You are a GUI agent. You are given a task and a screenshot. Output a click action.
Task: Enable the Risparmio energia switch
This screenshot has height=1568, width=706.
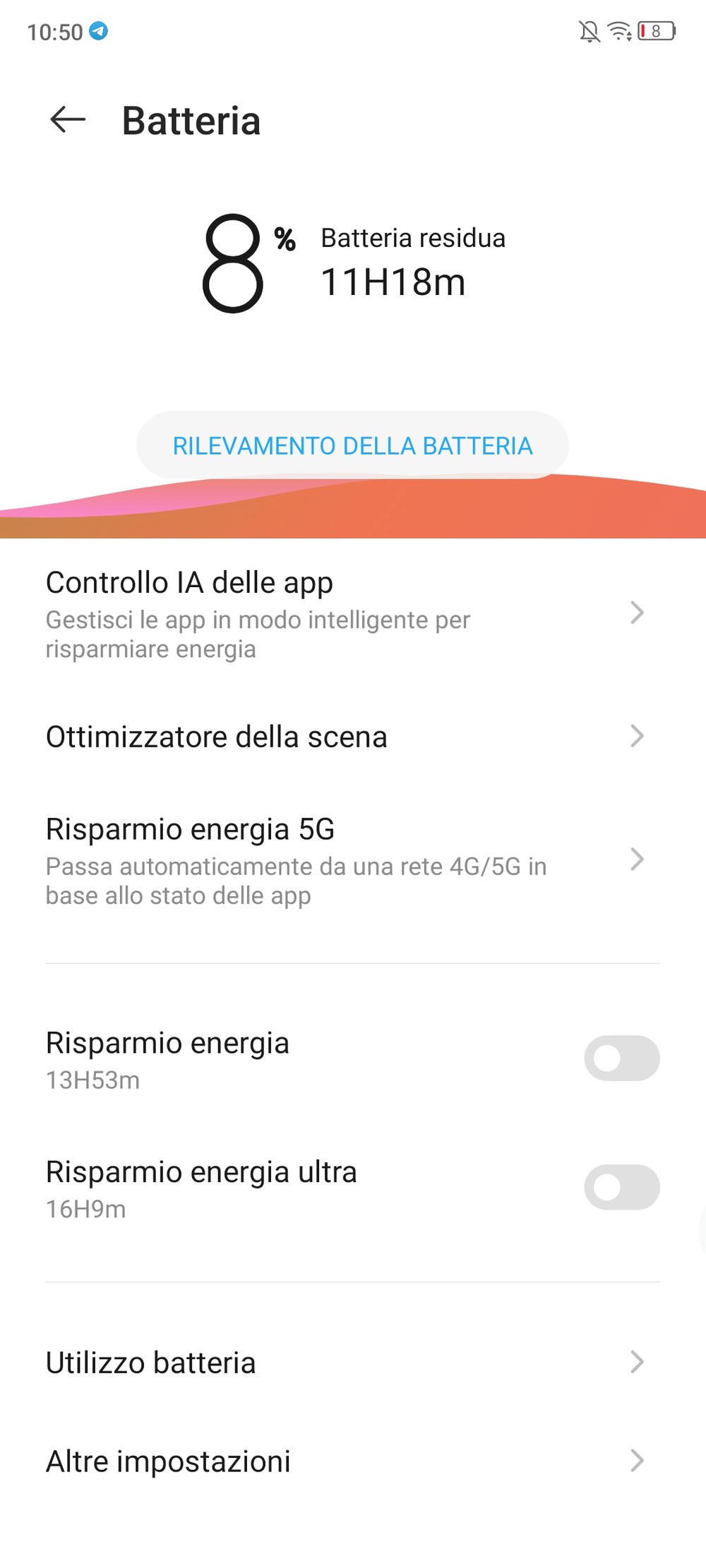[621, 1058]
